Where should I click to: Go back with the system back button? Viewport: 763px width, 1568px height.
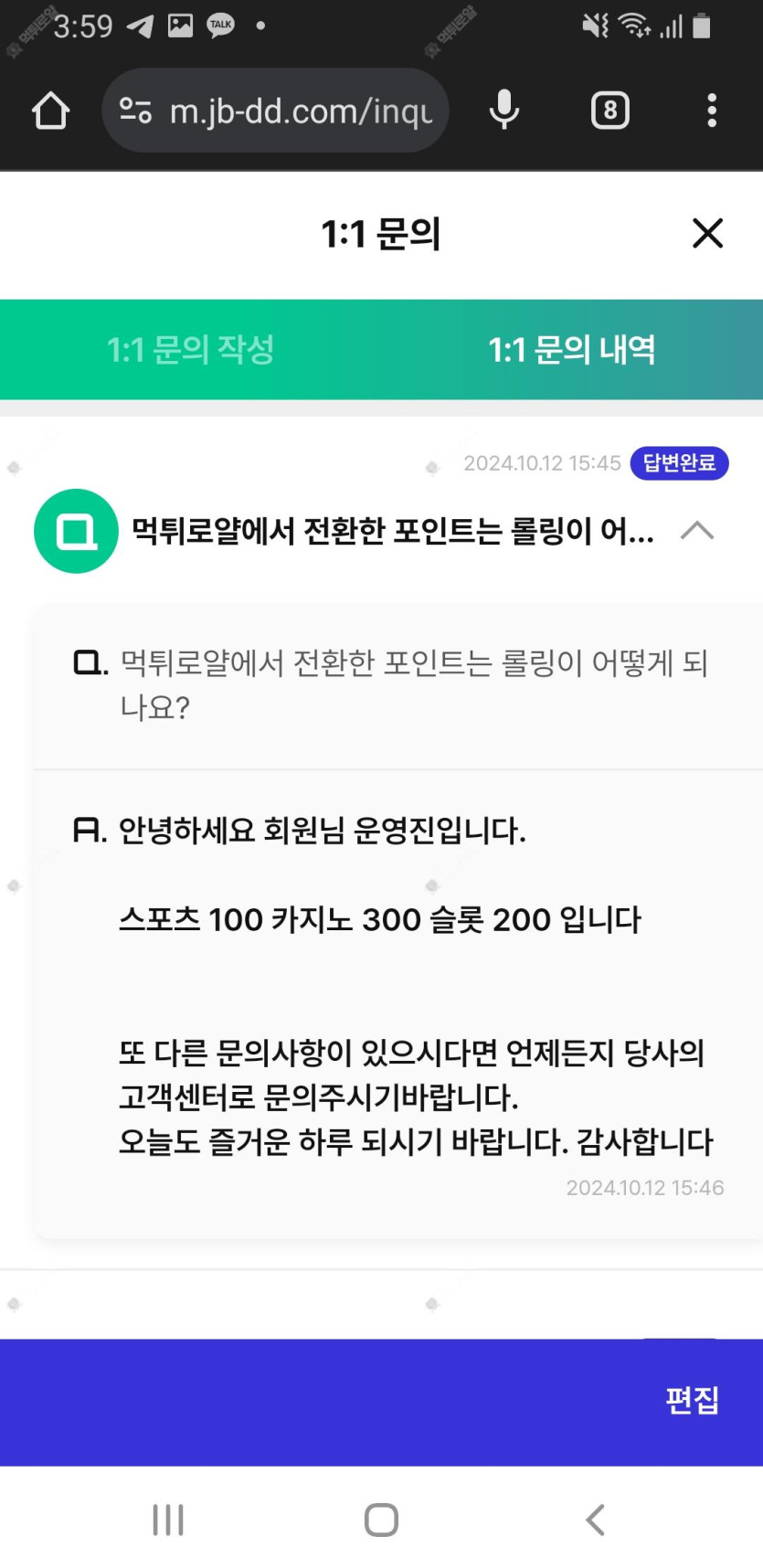(x=595, y=1520)
